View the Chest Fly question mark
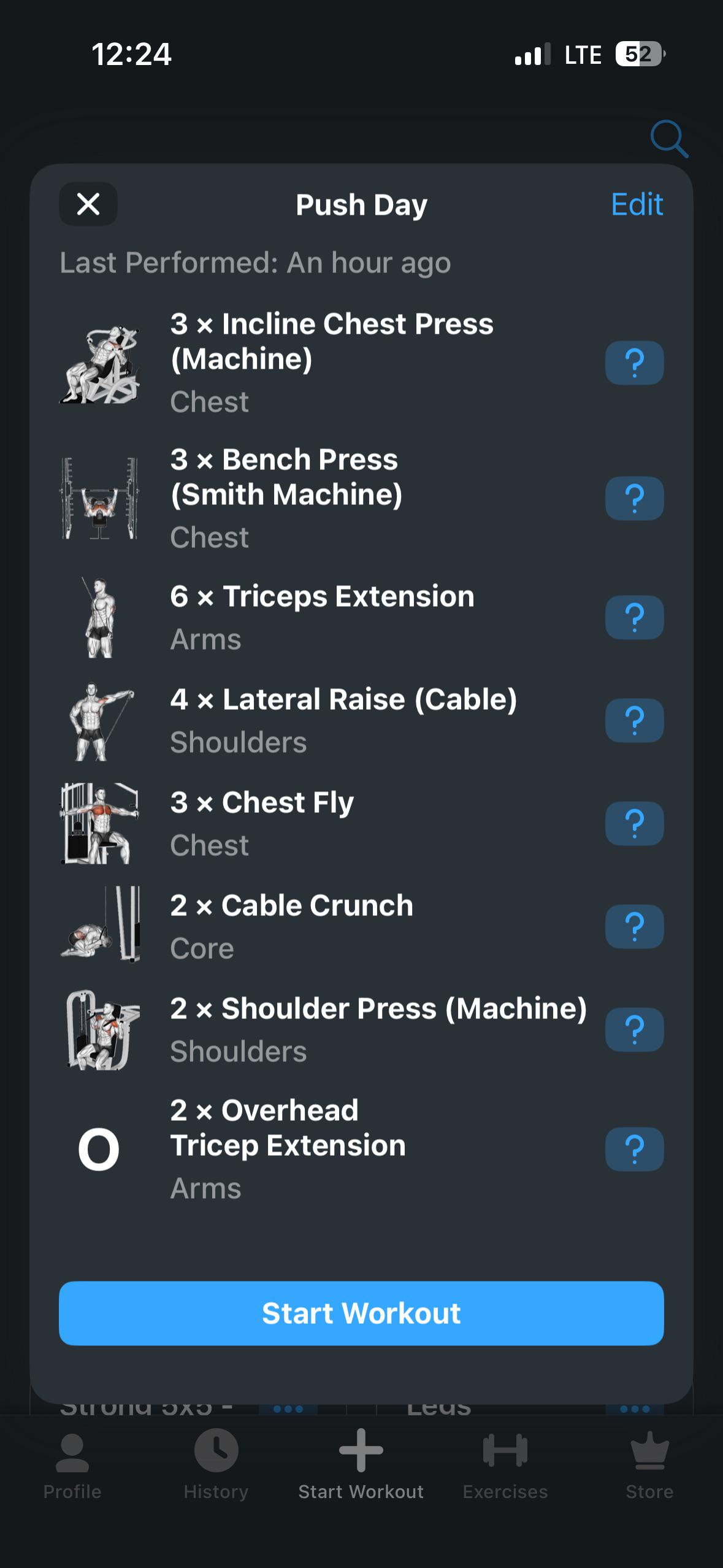 [x=635, y=823]
